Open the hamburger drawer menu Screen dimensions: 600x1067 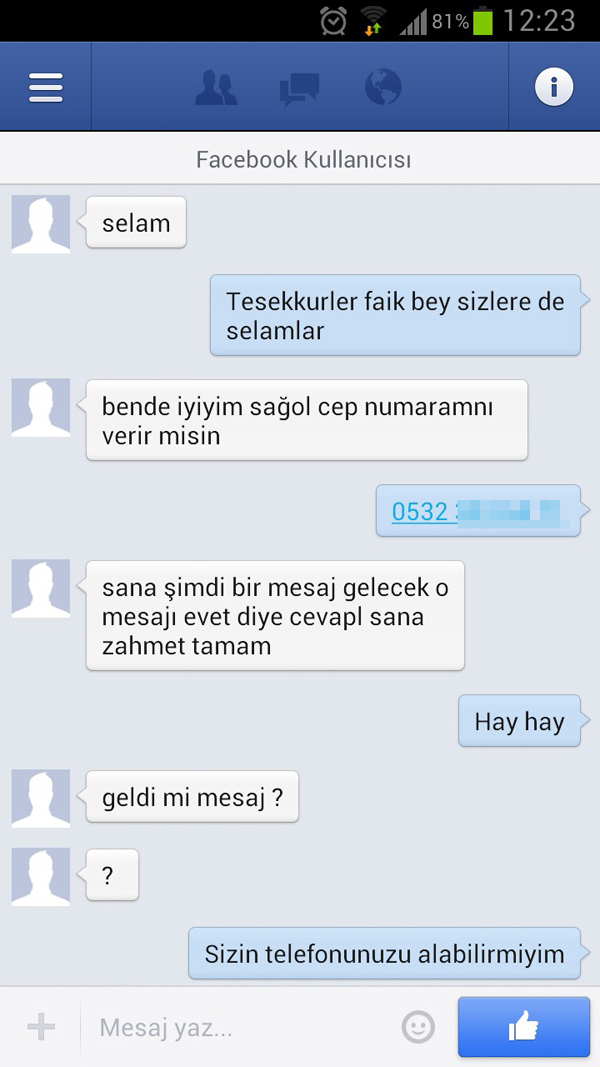[x=46, y=87]
